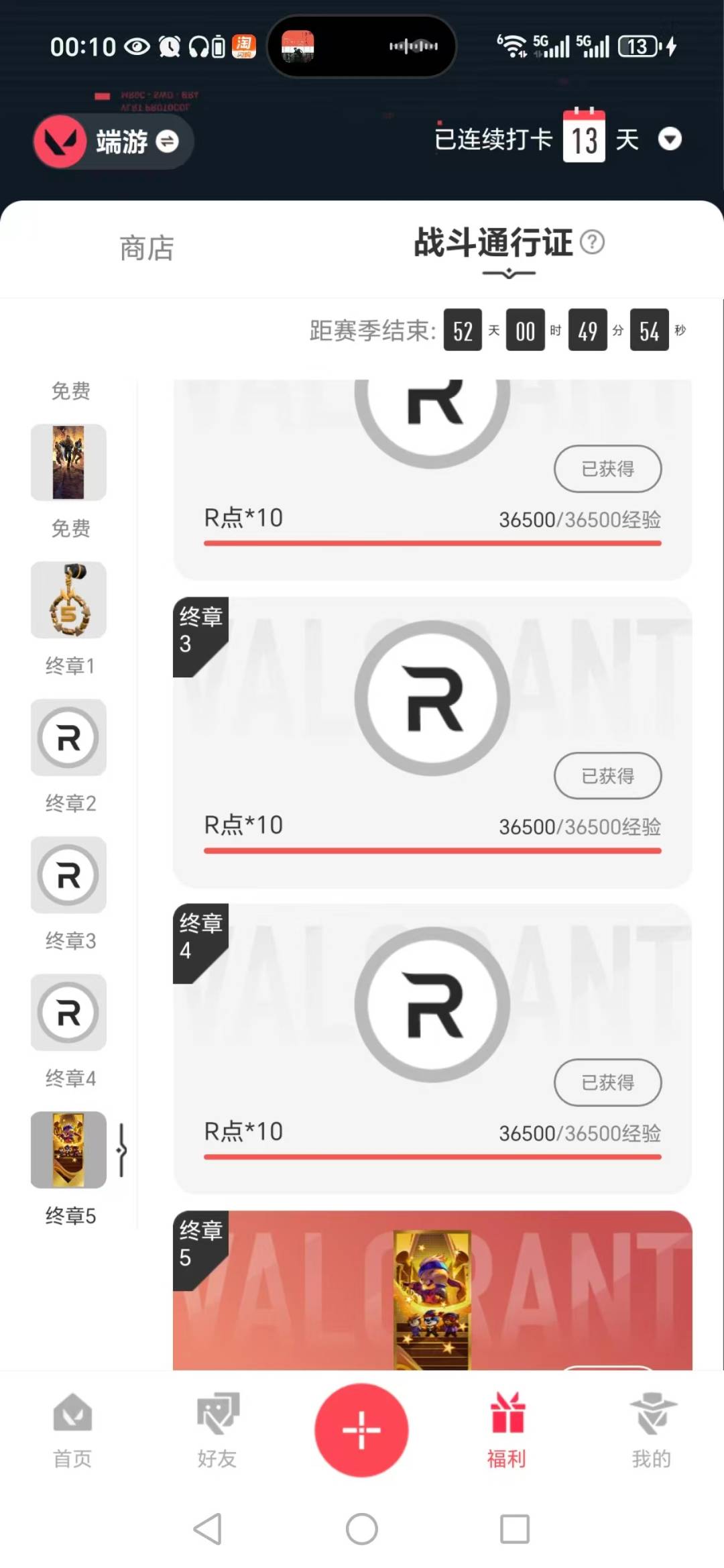
Task: Tap the Valorant game logo icon
Action: click(x=59, y=142)
